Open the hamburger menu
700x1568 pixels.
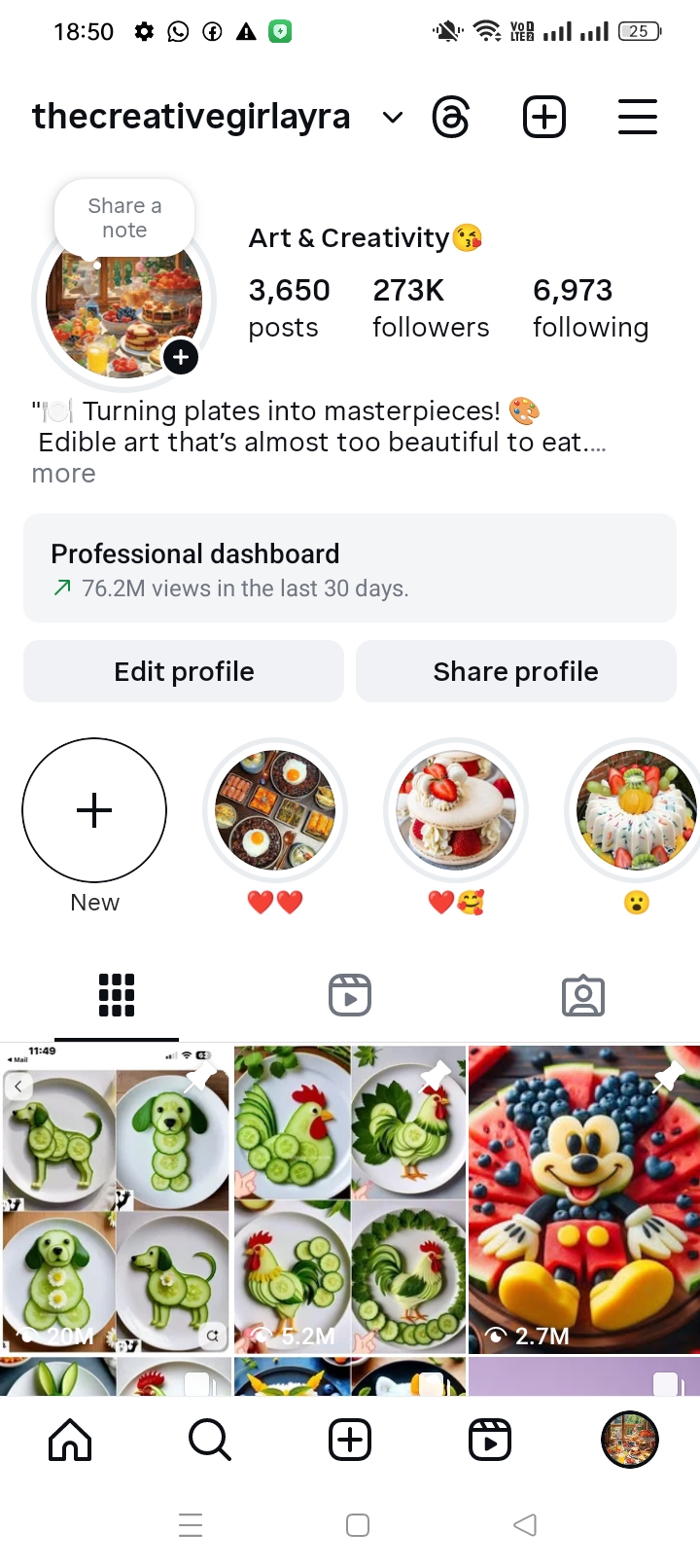pos(638,118)
